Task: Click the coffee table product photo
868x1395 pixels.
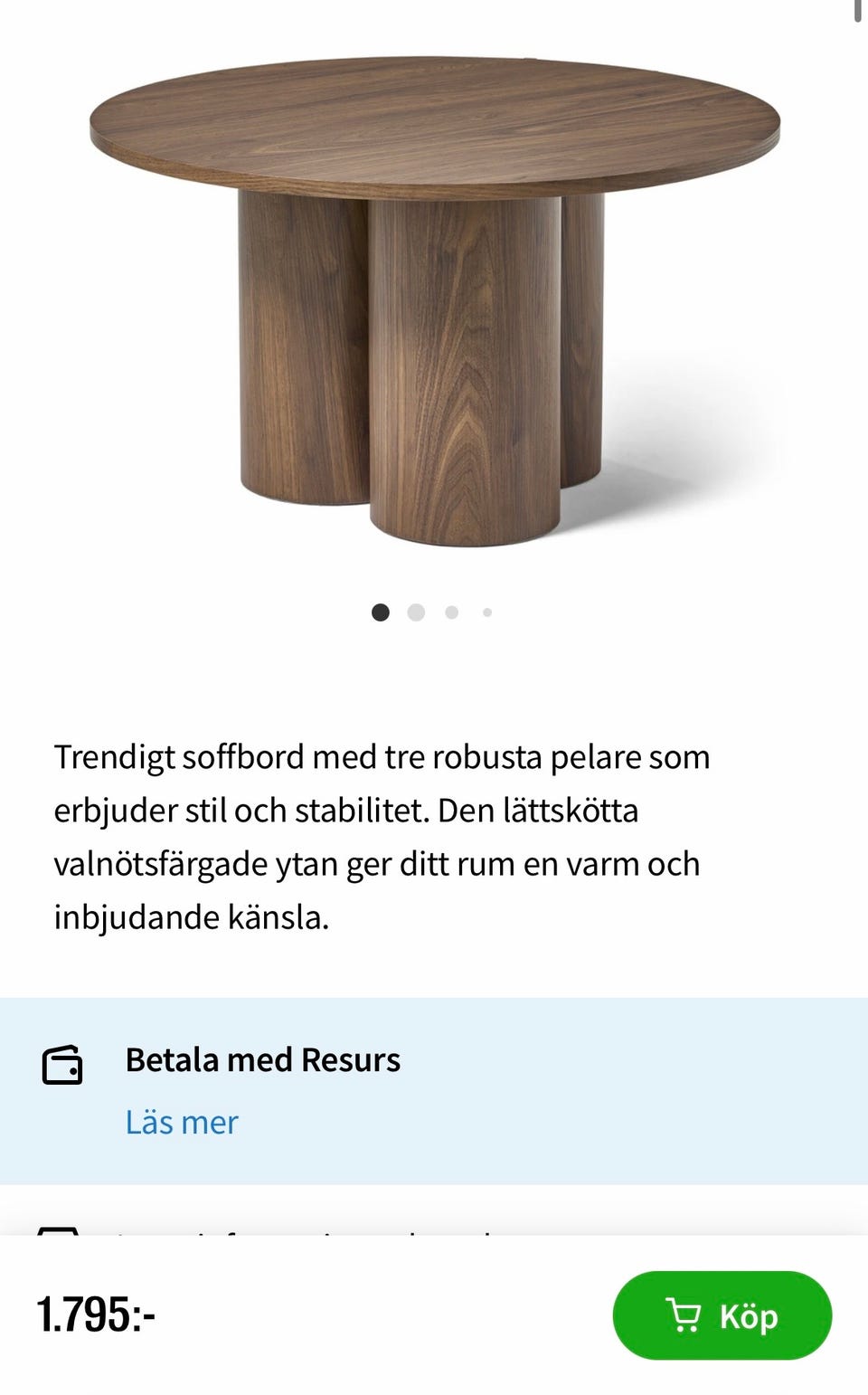Action: click(434, 299)
